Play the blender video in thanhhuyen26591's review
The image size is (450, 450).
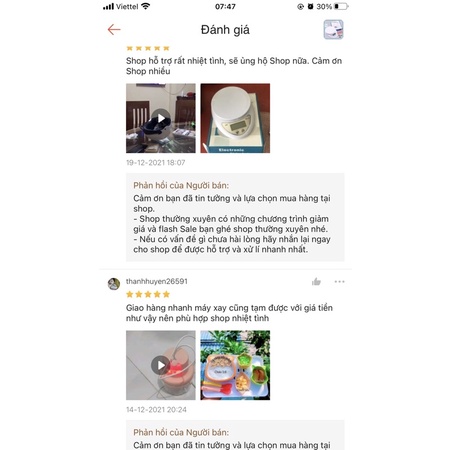(161, 365)
